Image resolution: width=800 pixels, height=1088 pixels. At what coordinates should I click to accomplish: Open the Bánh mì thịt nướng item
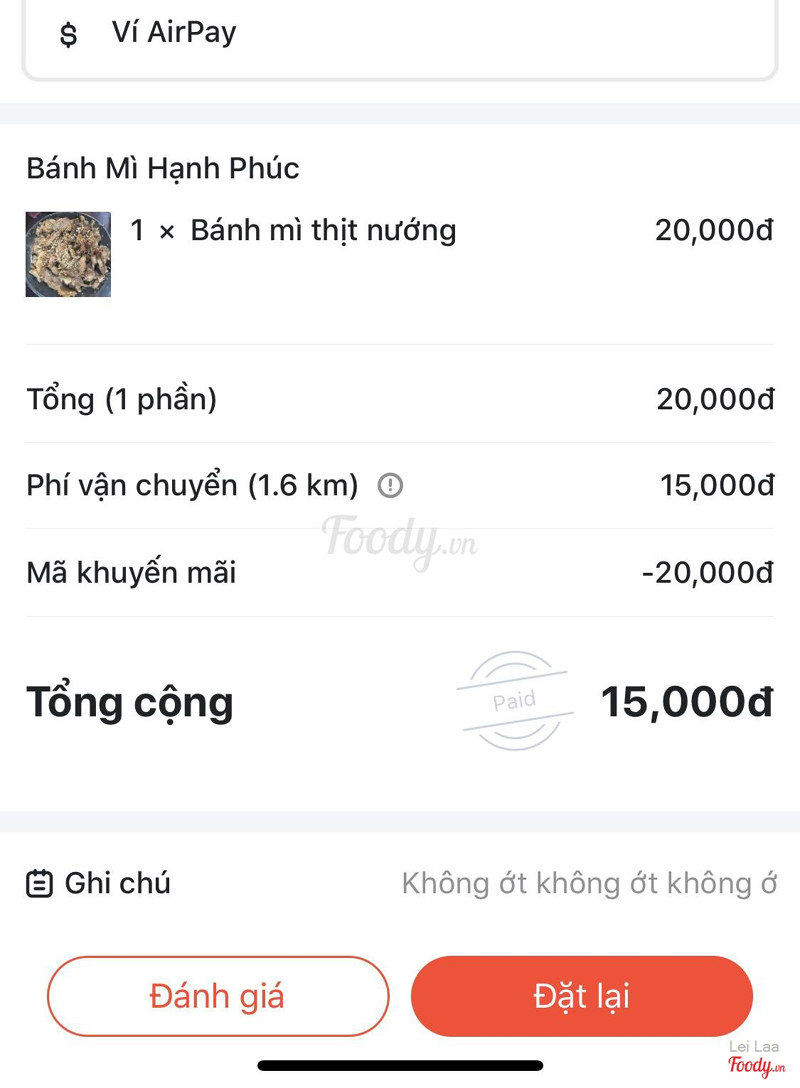point(322,231)
